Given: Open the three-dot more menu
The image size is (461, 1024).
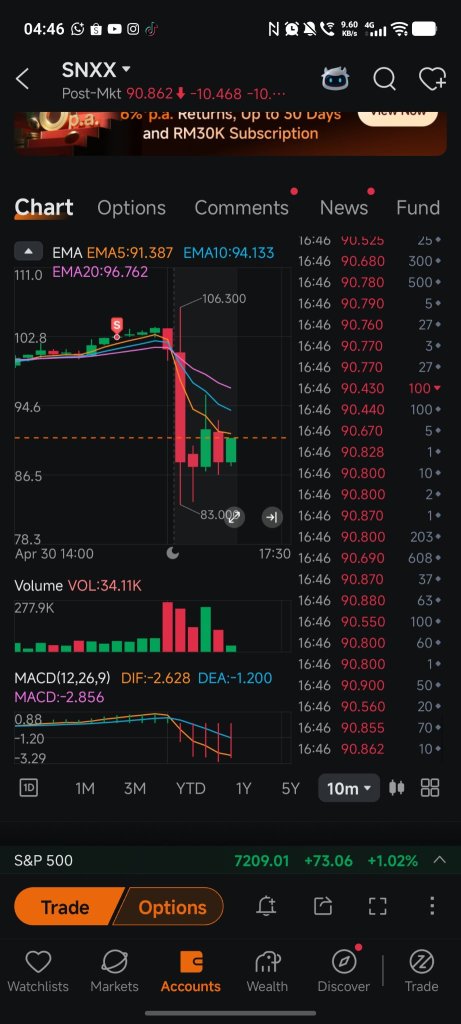Looking at the screenshot, I should pos(432,906).
